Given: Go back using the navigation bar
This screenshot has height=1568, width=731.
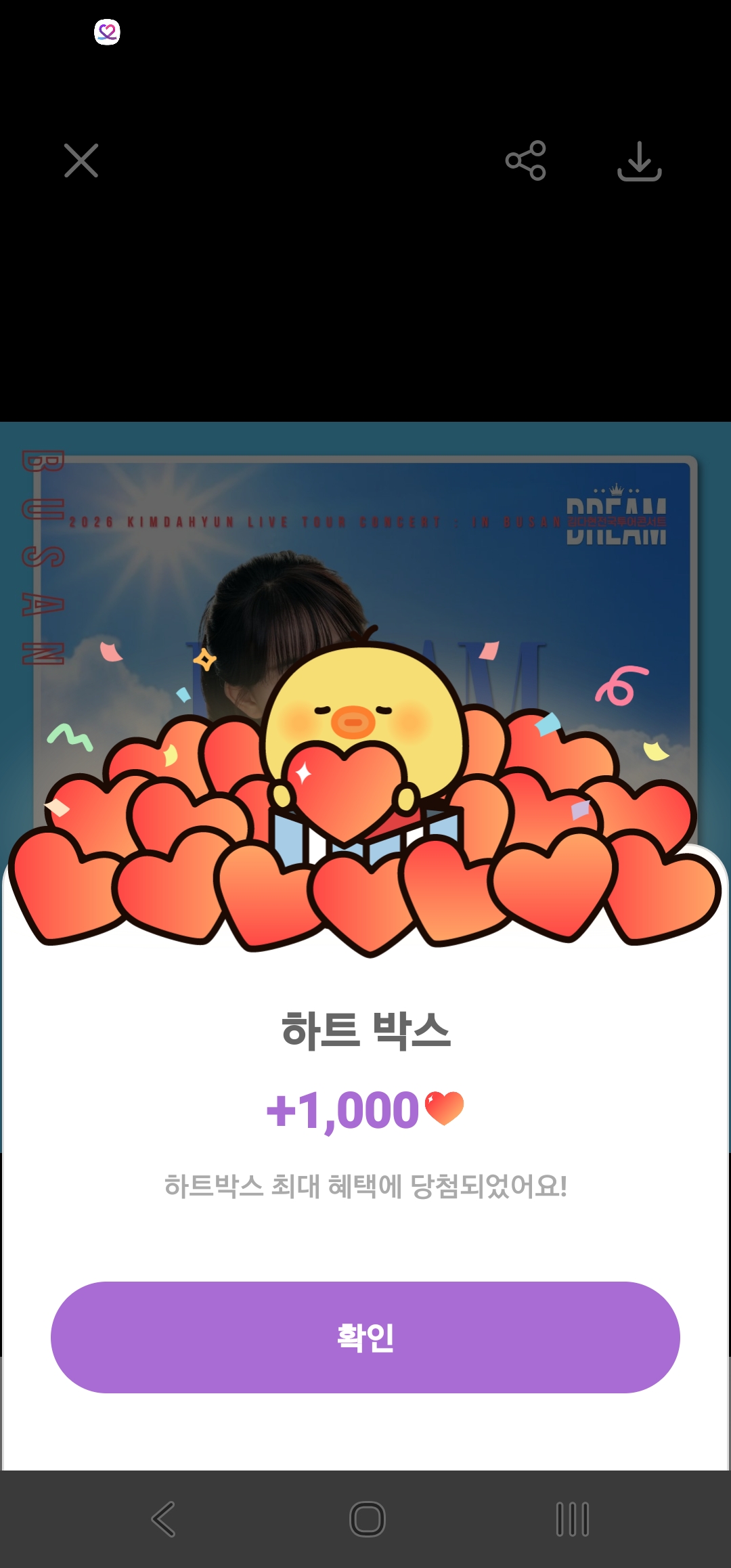Looking at the screenshot, I should tap(164, 1519).
